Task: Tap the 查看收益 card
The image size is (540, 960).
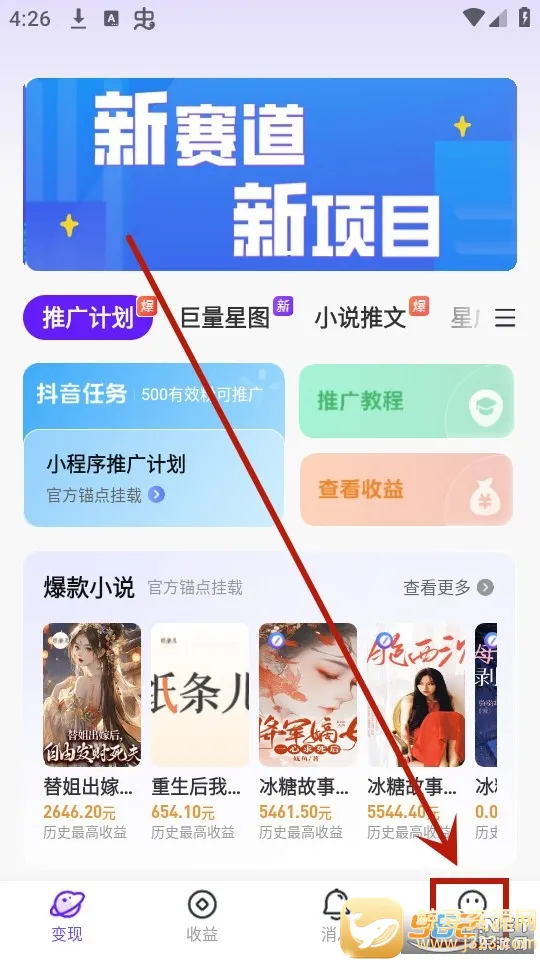Action: [407, 489]
